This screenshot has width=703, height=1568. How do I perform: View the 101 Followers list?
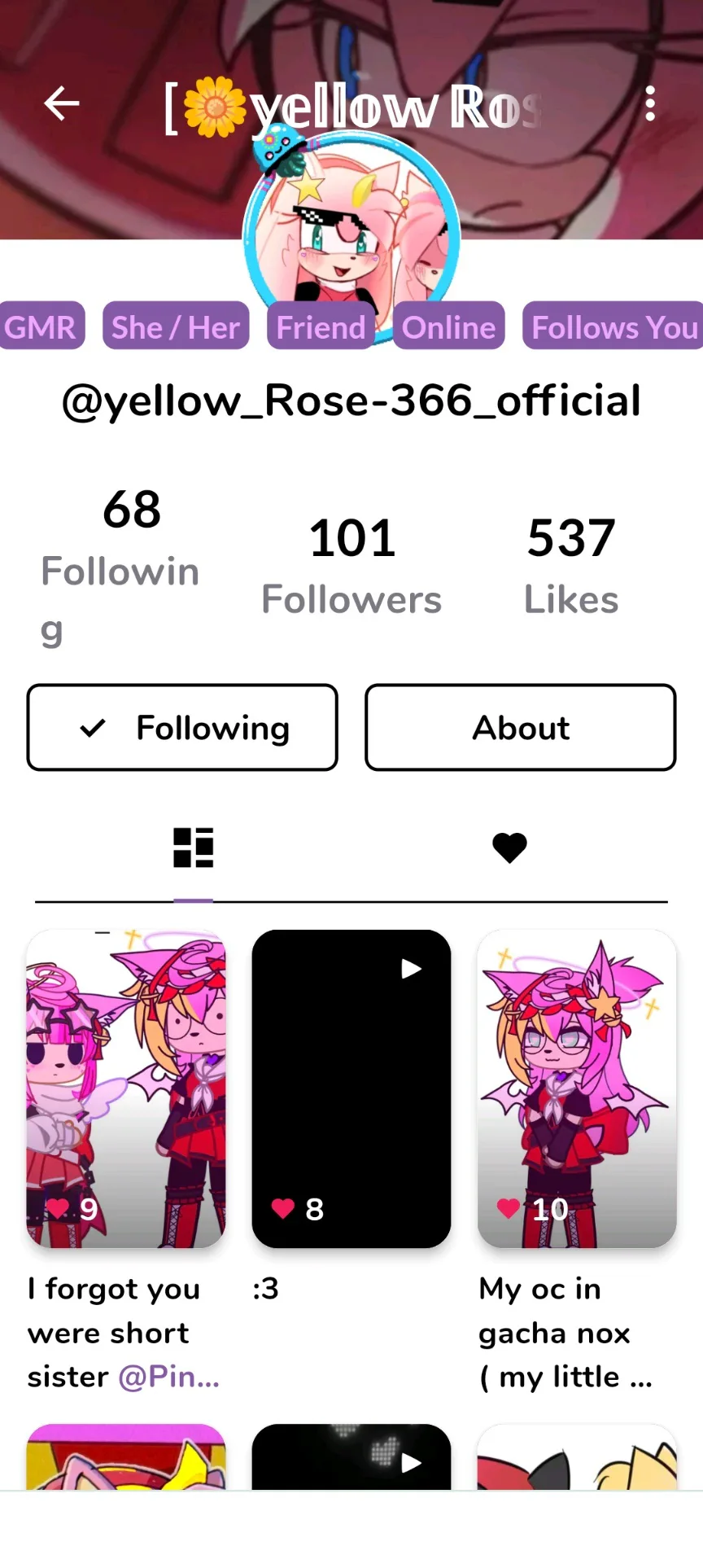point(351,567)
